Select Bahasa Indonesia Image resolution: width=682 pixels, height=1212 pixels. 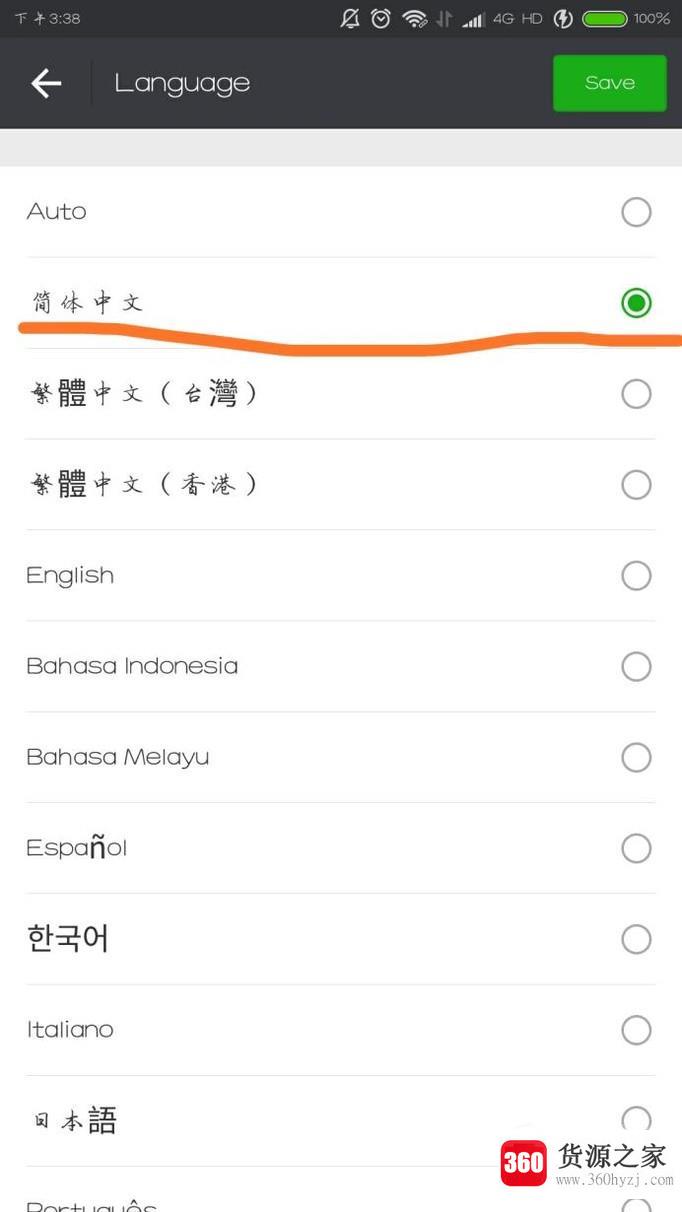(x=341, y=667)
